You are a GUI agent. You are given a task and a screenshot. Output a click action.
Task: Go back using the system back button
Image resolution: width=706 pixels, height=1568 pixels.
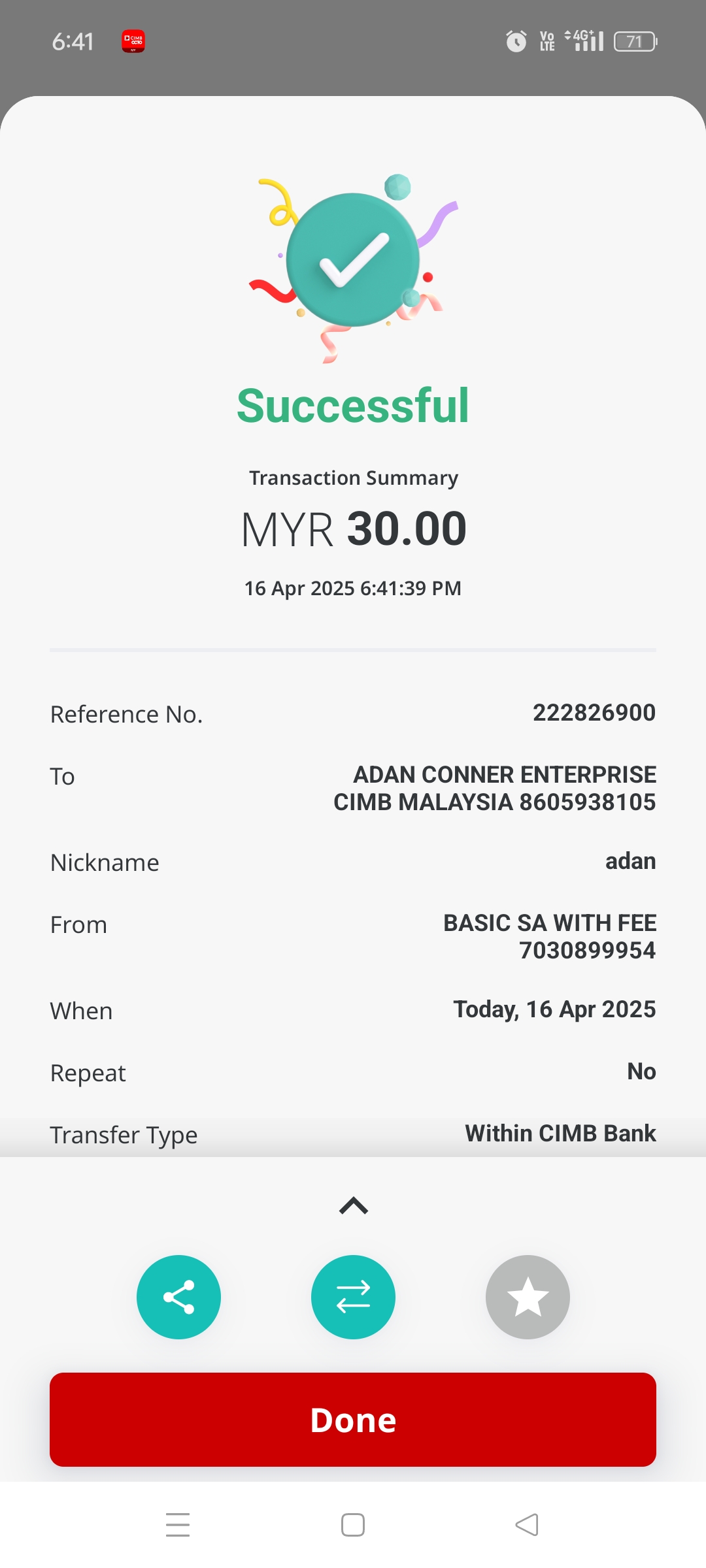[x=527, y=1525]
